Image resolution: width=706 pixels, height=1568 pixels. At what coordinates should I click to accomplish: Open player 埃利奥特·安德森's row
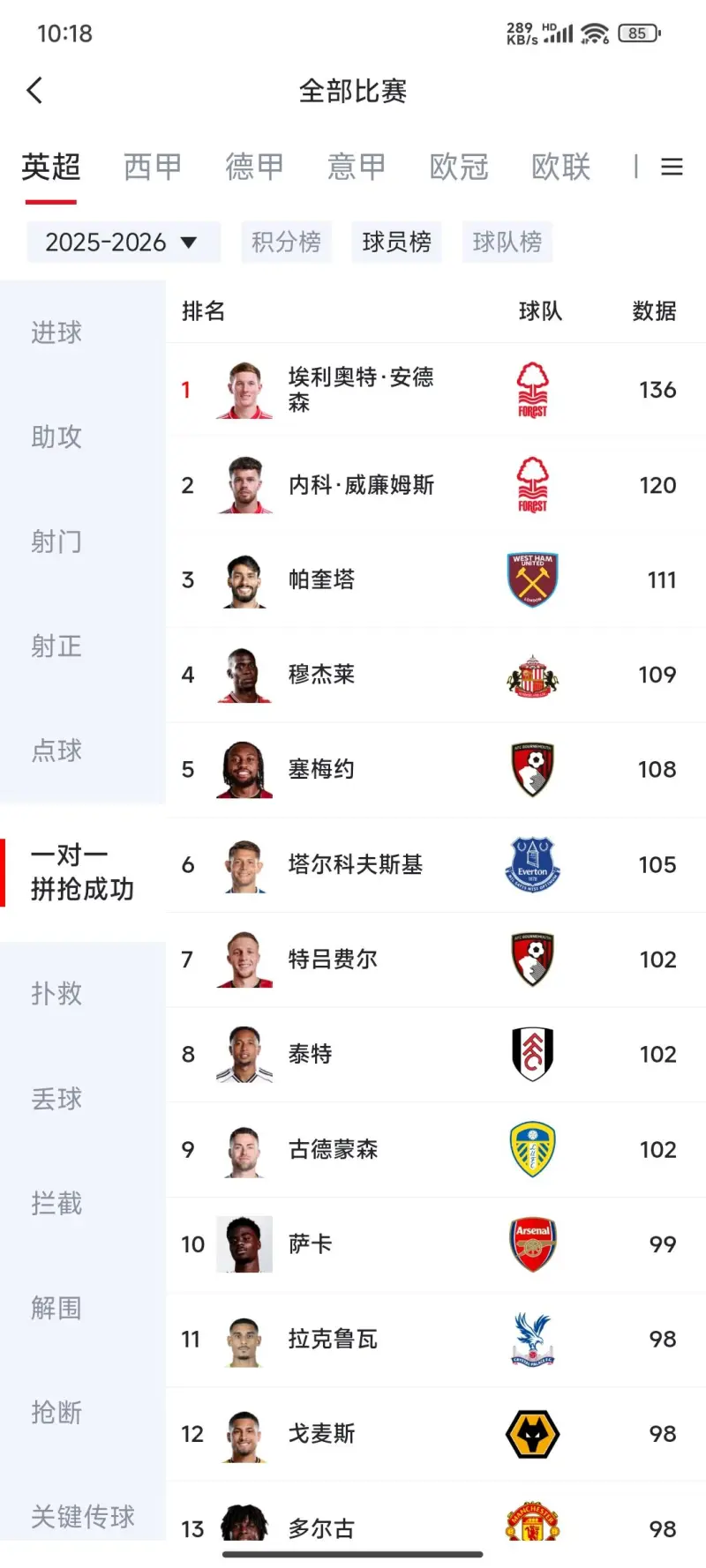point(360,390)
